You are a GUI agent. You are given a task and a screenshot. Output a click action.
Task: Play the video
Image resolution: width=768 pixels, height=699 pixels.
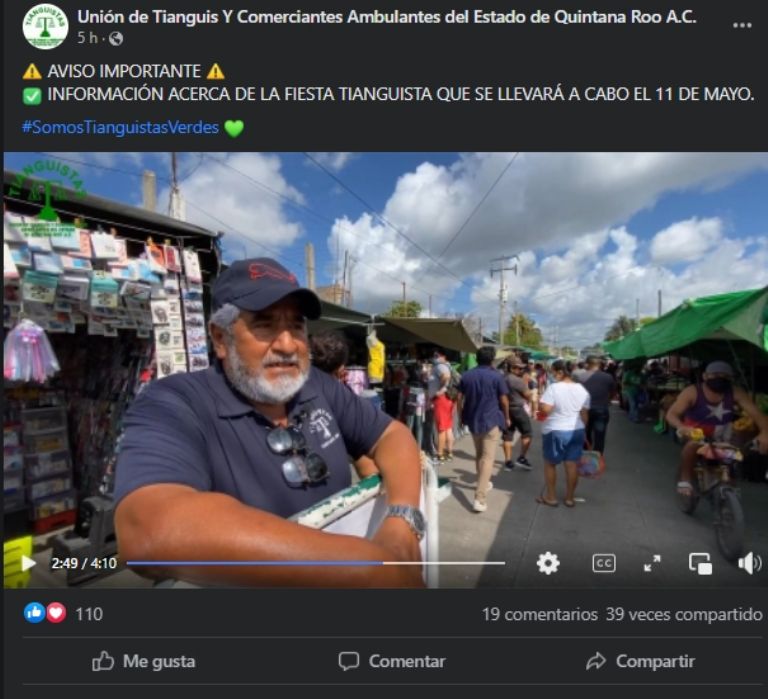28,563
